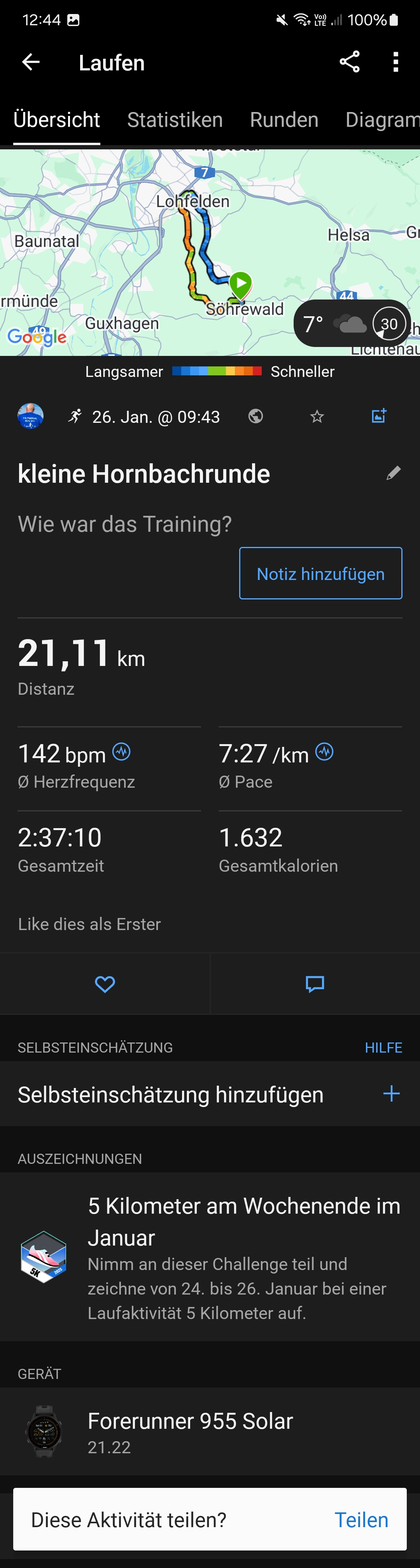Switch to the Runden tab
Viewport: 420px width, 1568px height.
pyautogui.click(x=283, y=120)
